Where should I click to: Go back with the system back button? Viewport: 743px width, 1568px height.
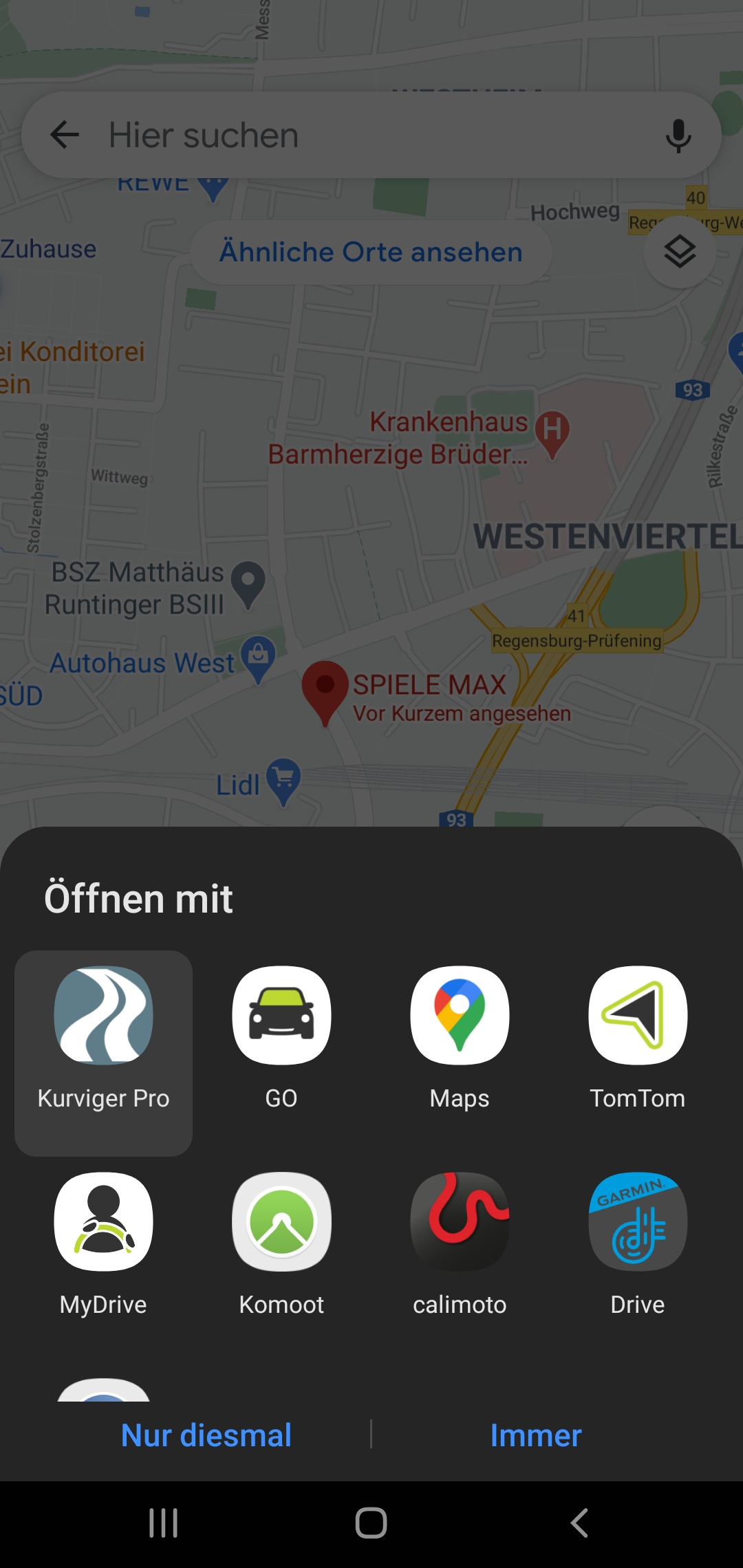point(579,1523)
